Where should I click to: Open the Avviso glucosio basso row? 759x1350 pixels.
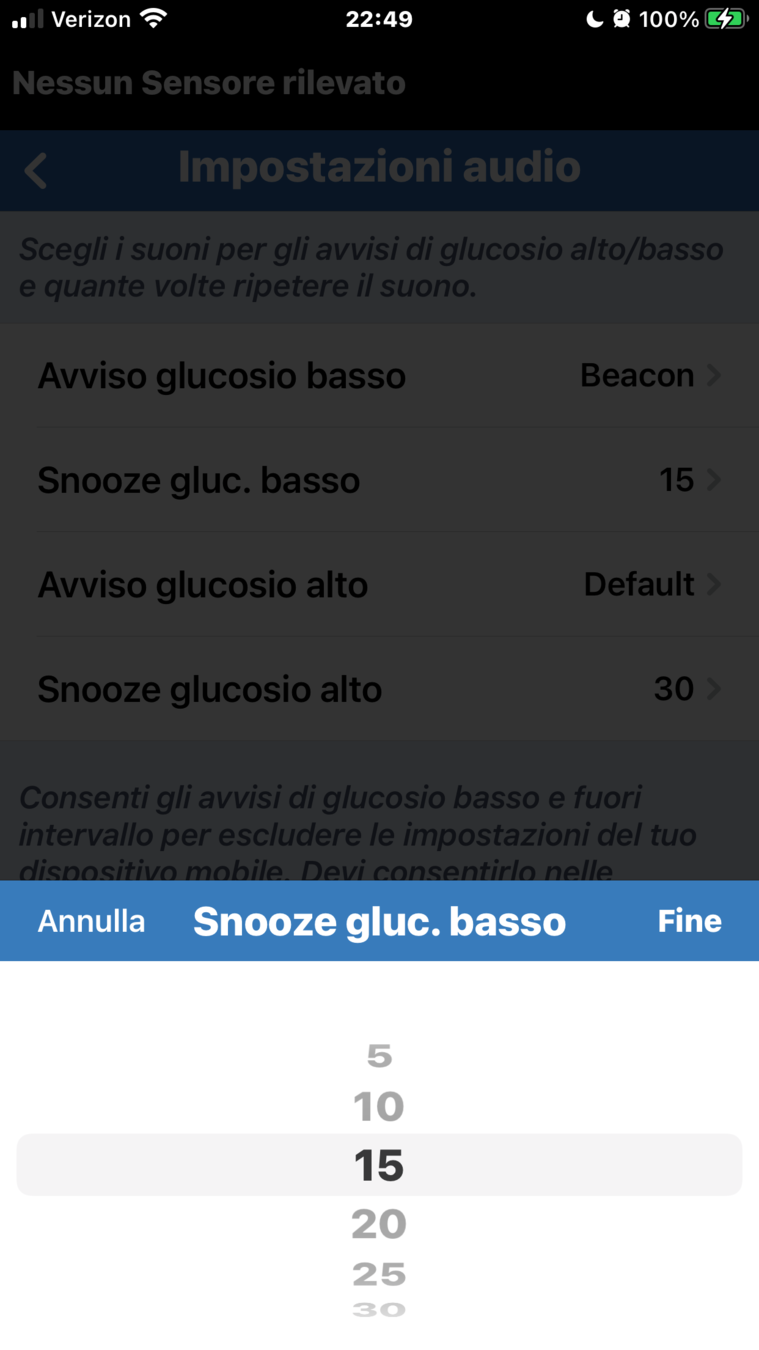[x=379, y=376]
